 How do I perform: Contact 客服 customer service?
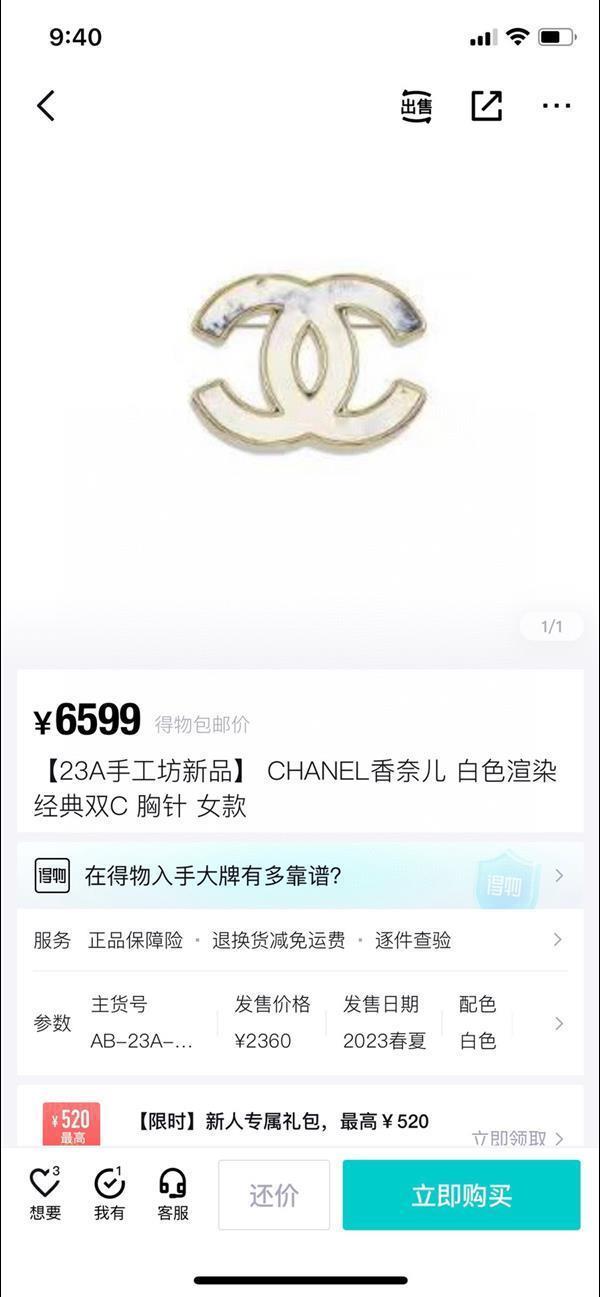coord(173,1194)
